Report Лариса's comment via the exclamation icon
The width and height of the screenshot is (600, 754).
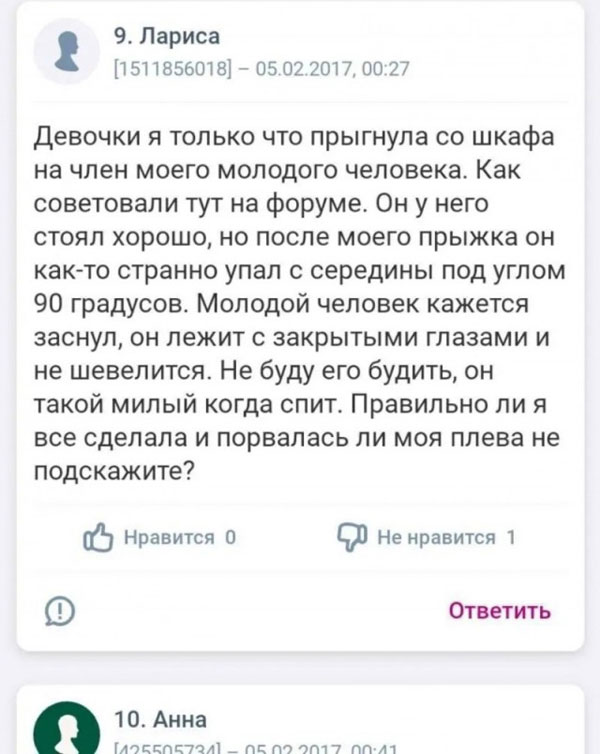pos(61,609)
